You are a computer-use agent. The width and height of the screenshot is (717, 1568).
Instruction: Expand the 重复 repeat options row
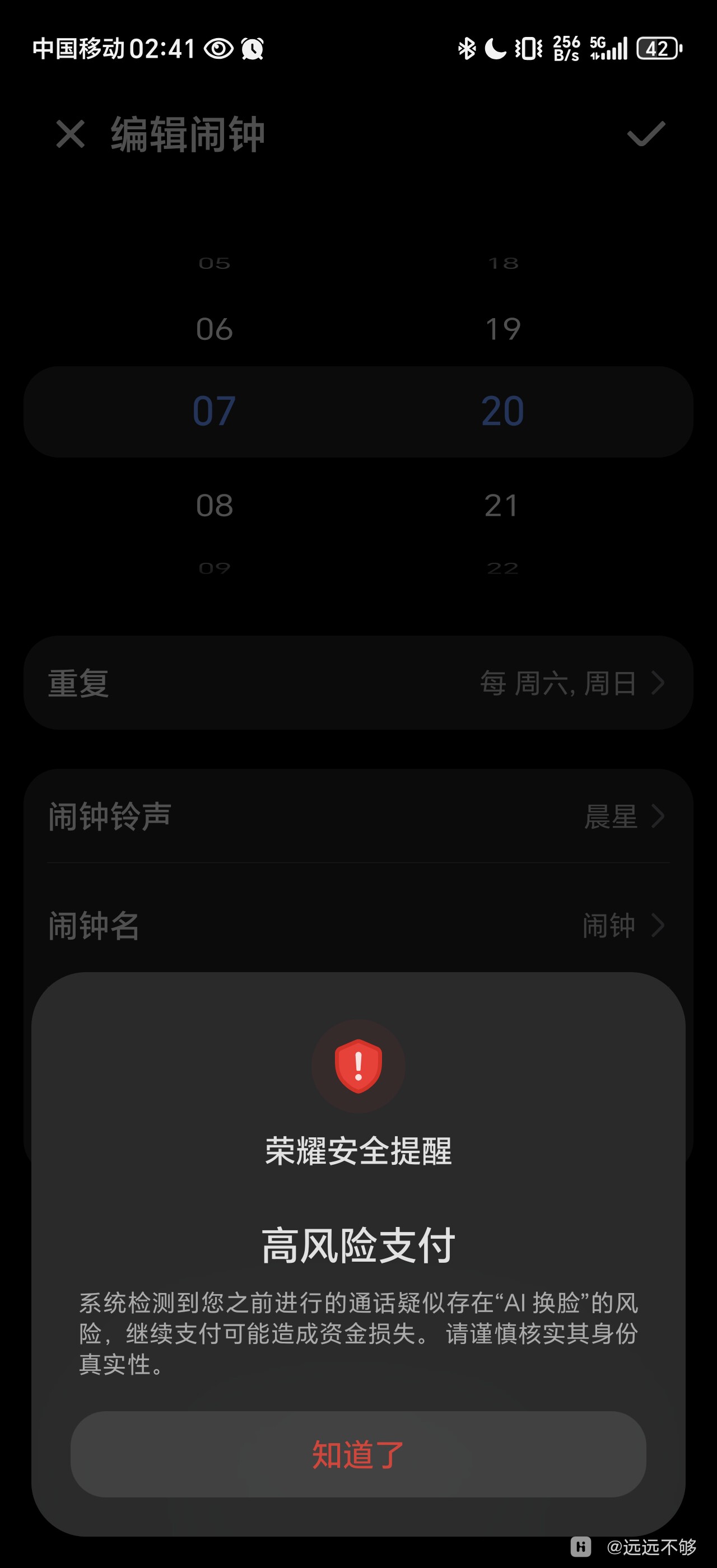pos(358,683)
